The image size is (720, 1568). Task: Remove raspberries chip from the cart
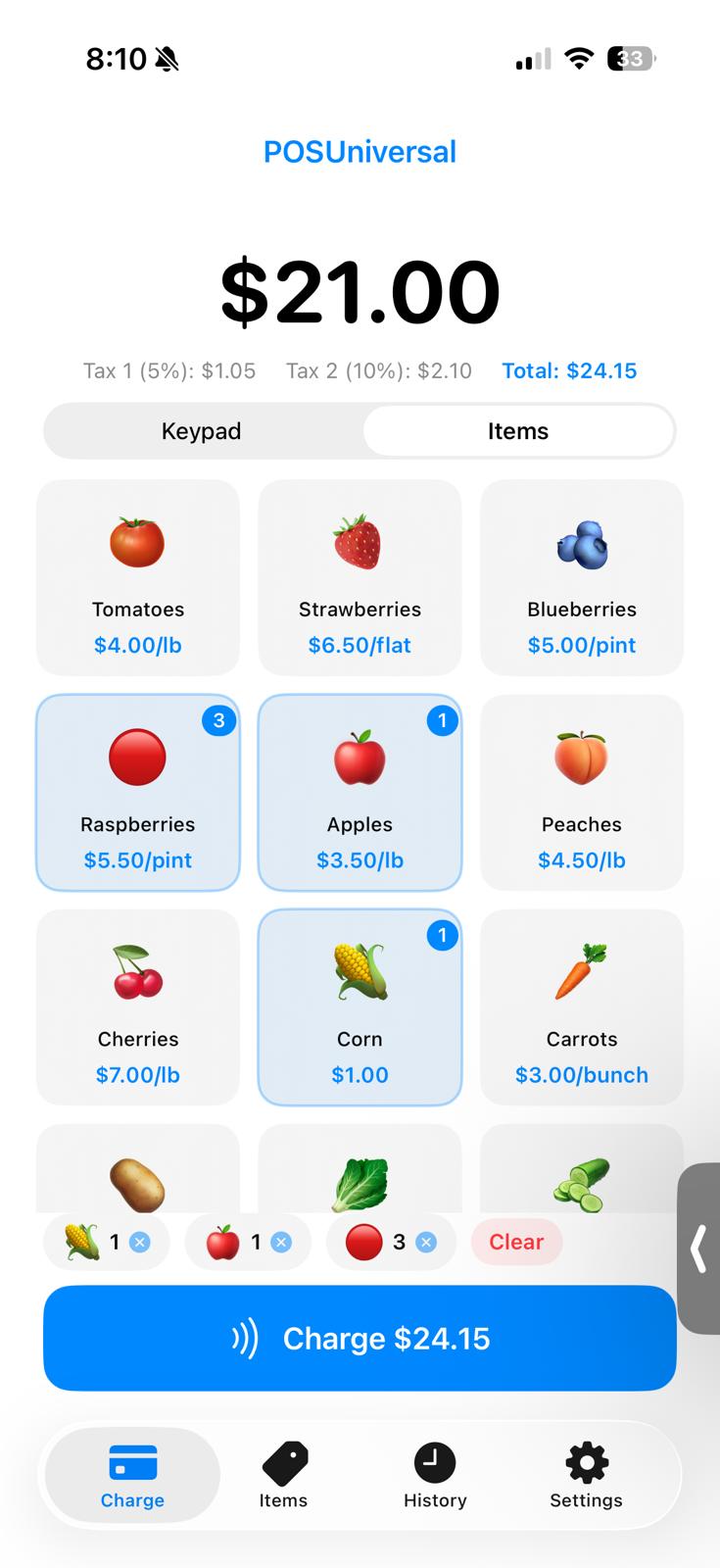[x=426, y=1243]
